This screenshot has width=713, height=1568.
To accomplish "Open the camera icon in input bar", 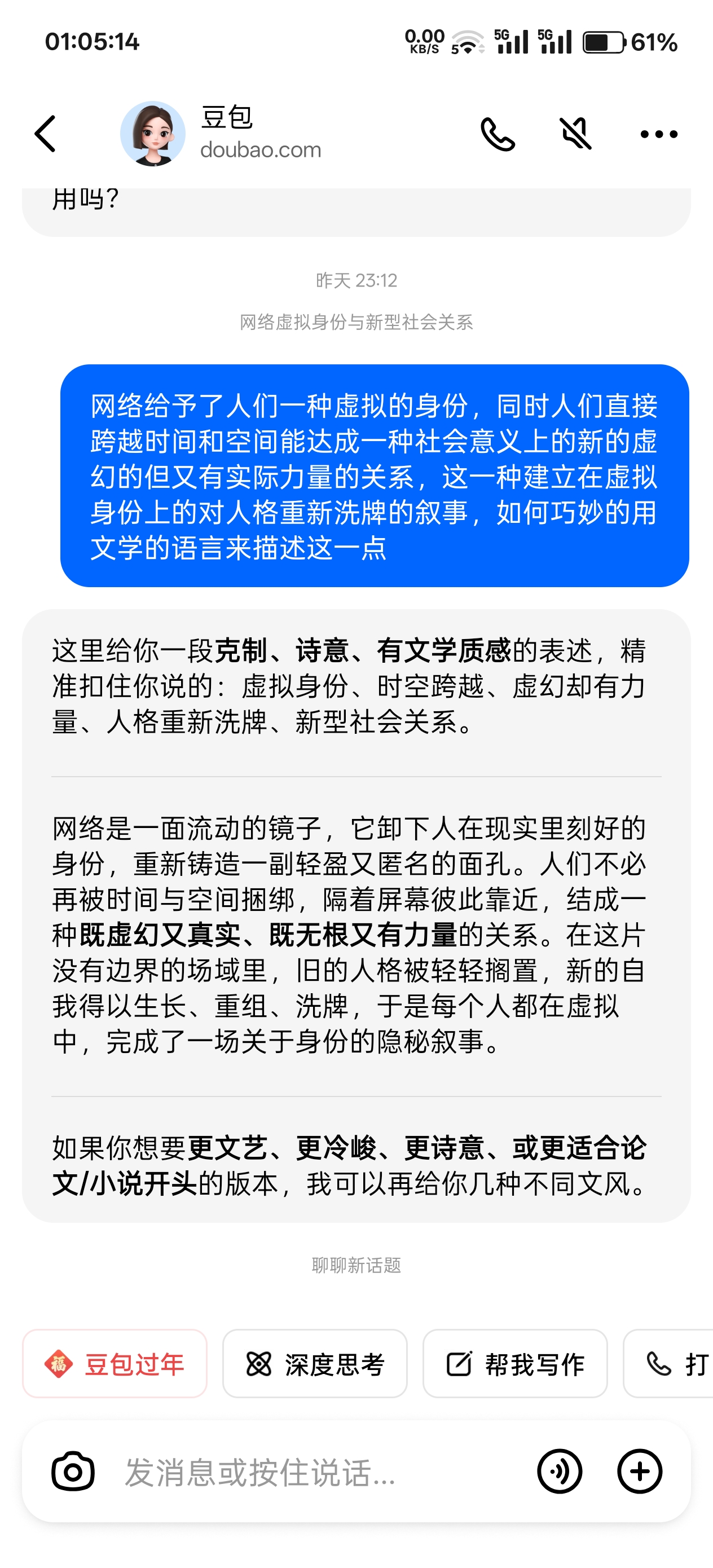I will coord(73,1472).
